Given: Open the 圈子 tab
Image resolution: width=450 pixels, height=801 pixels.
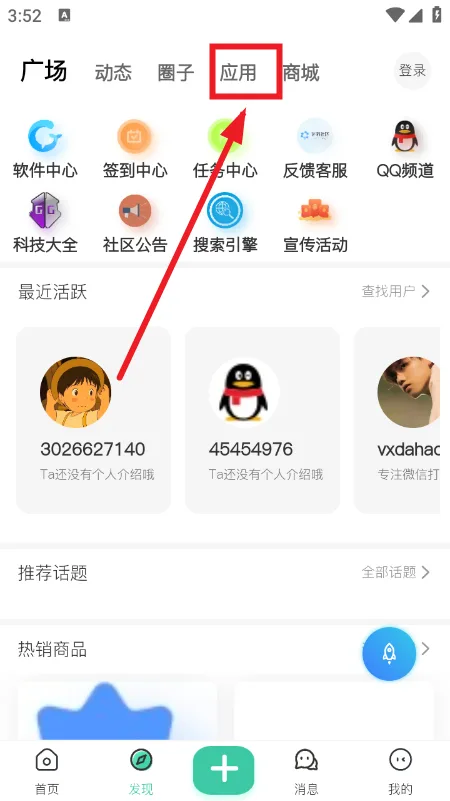Looking at the screenshot, I should (176, 72).
